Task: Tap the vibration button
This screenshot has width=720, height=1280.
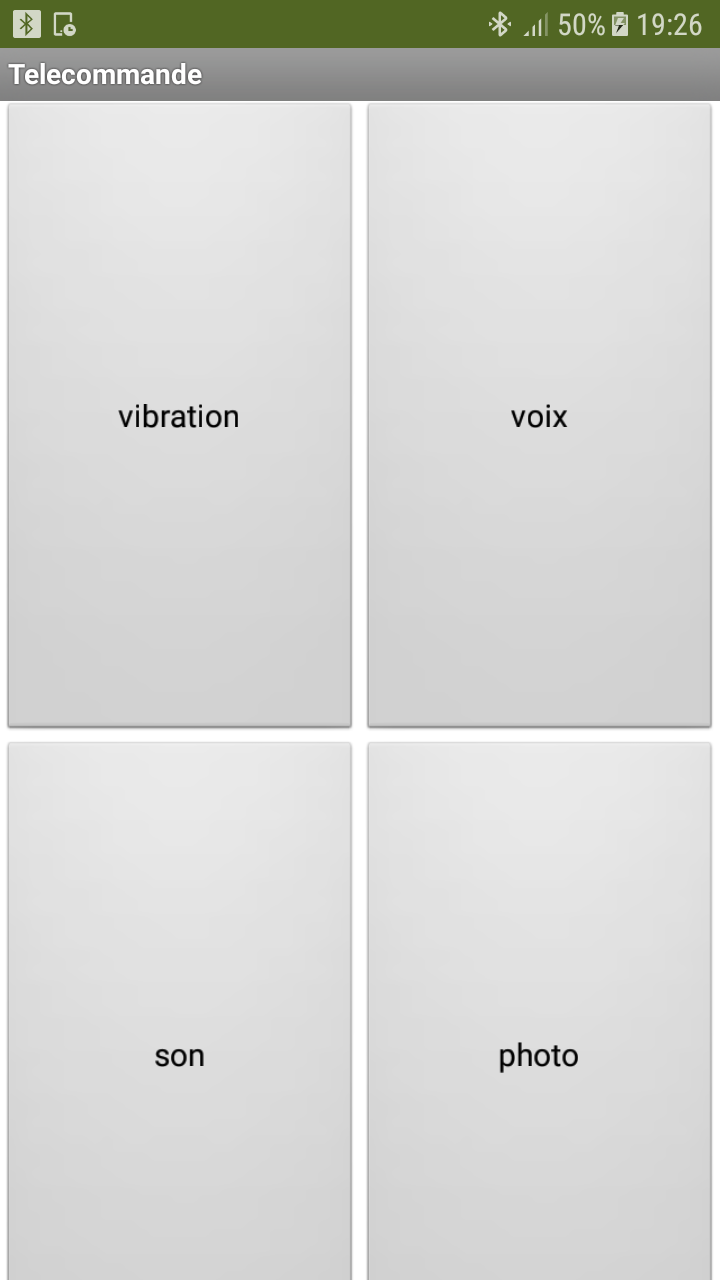Action: (179, 415)
